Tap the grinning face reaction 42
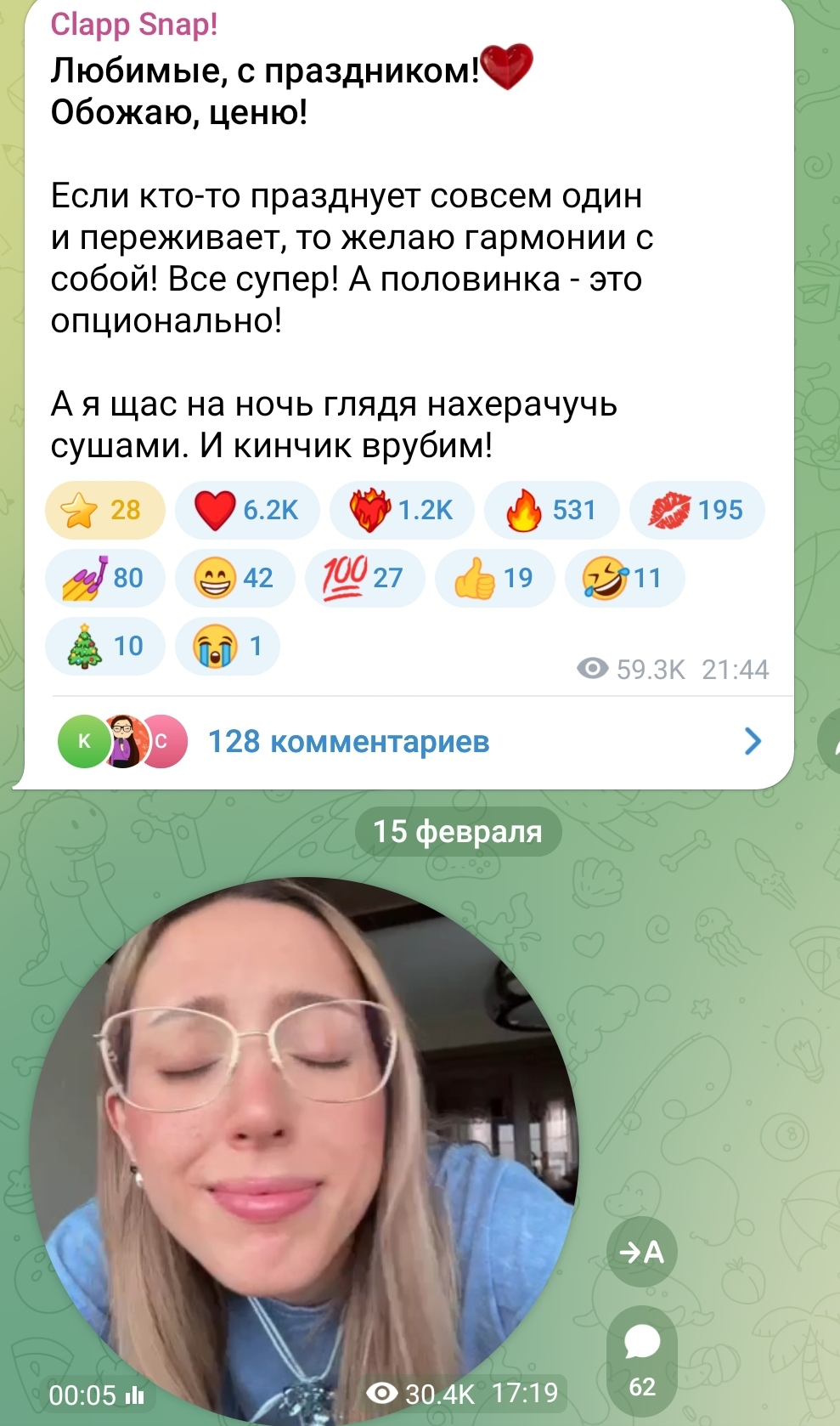The height and width of the screenshot is (1426, 840). coord(234,578)
